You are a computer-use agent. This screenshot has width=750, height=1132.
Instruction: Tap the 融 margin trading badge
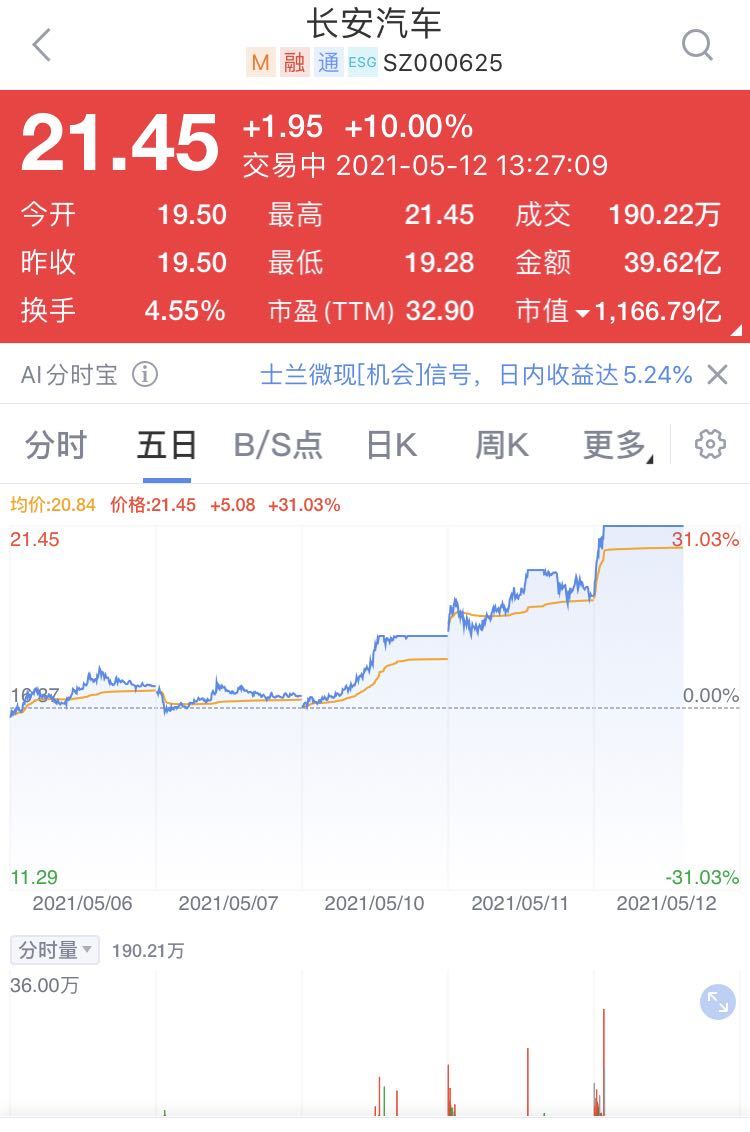[294, 63]
